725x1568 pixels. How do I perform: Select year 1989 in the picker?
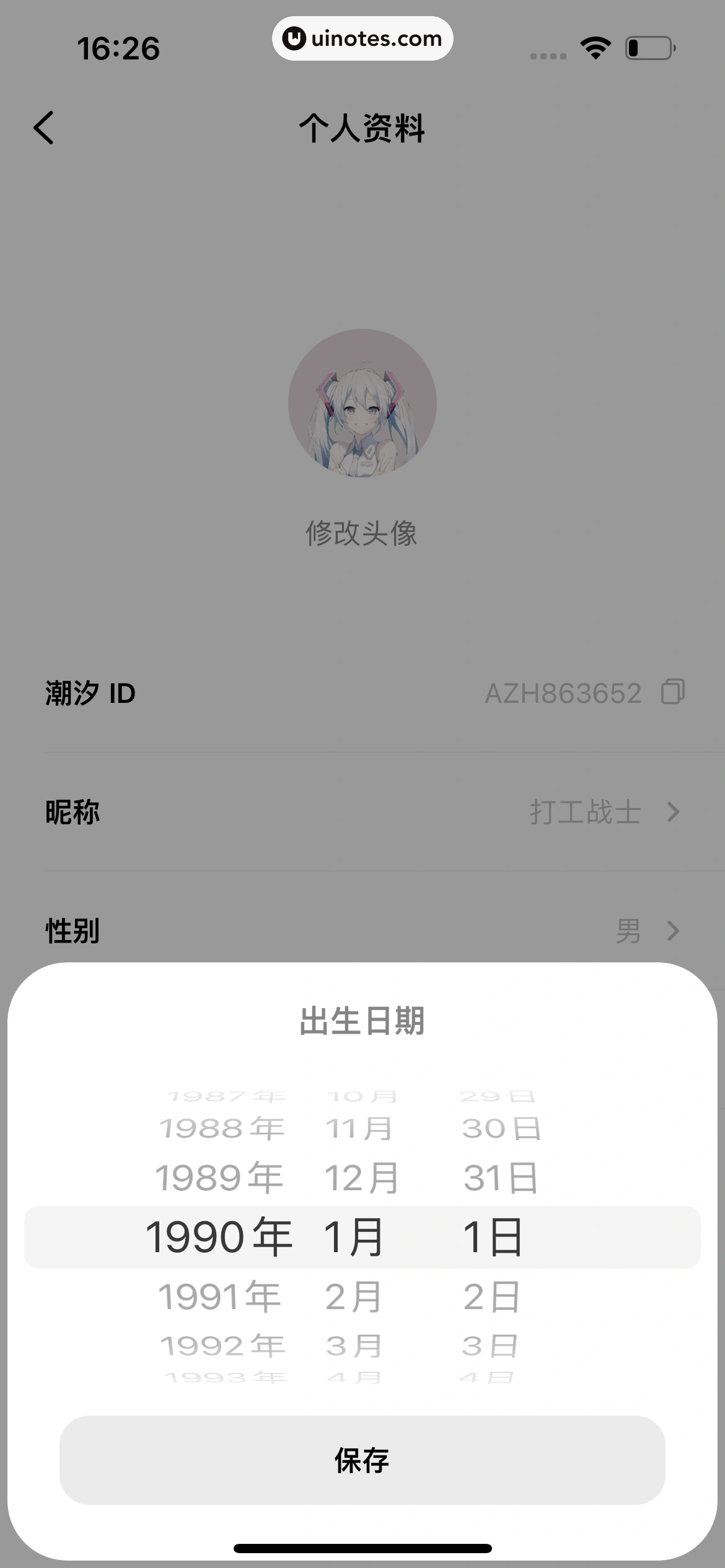218,1175
